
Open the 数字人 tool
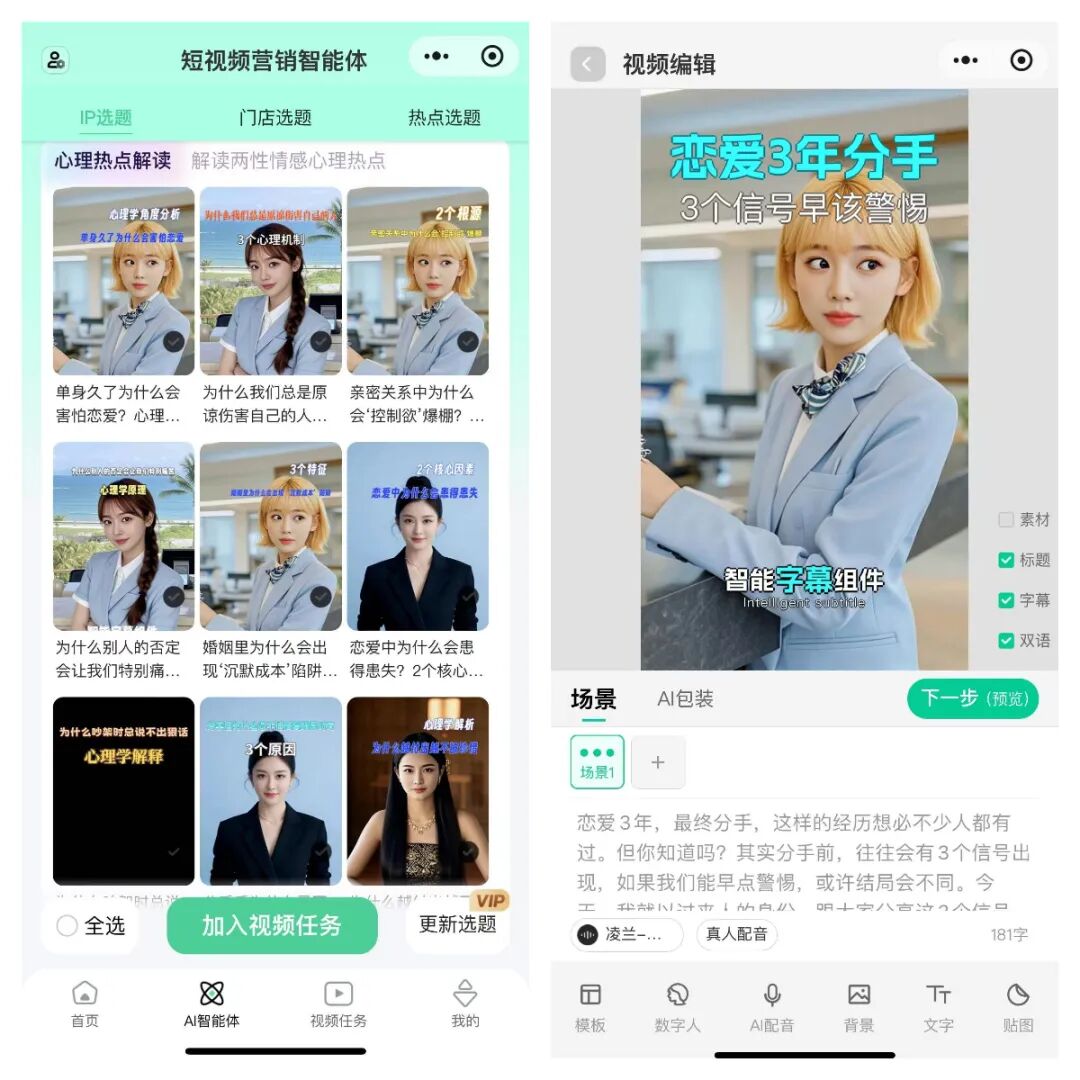677,1006
